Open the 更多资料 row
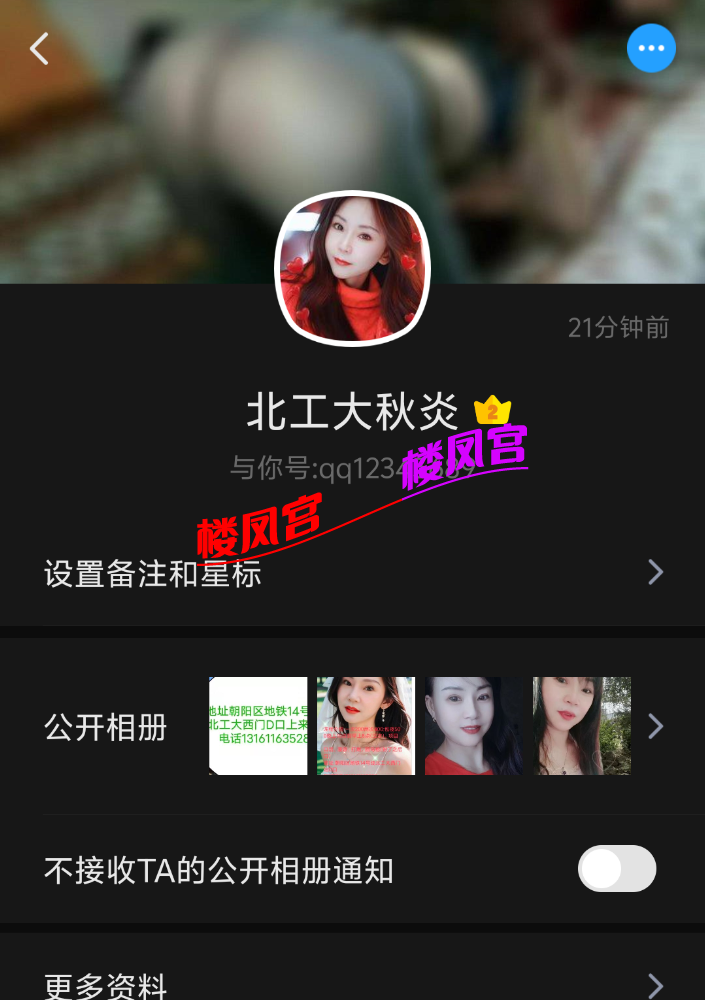Image resolution: width=705 pixels, height=1000 pixels. click(x=352, y=985)
